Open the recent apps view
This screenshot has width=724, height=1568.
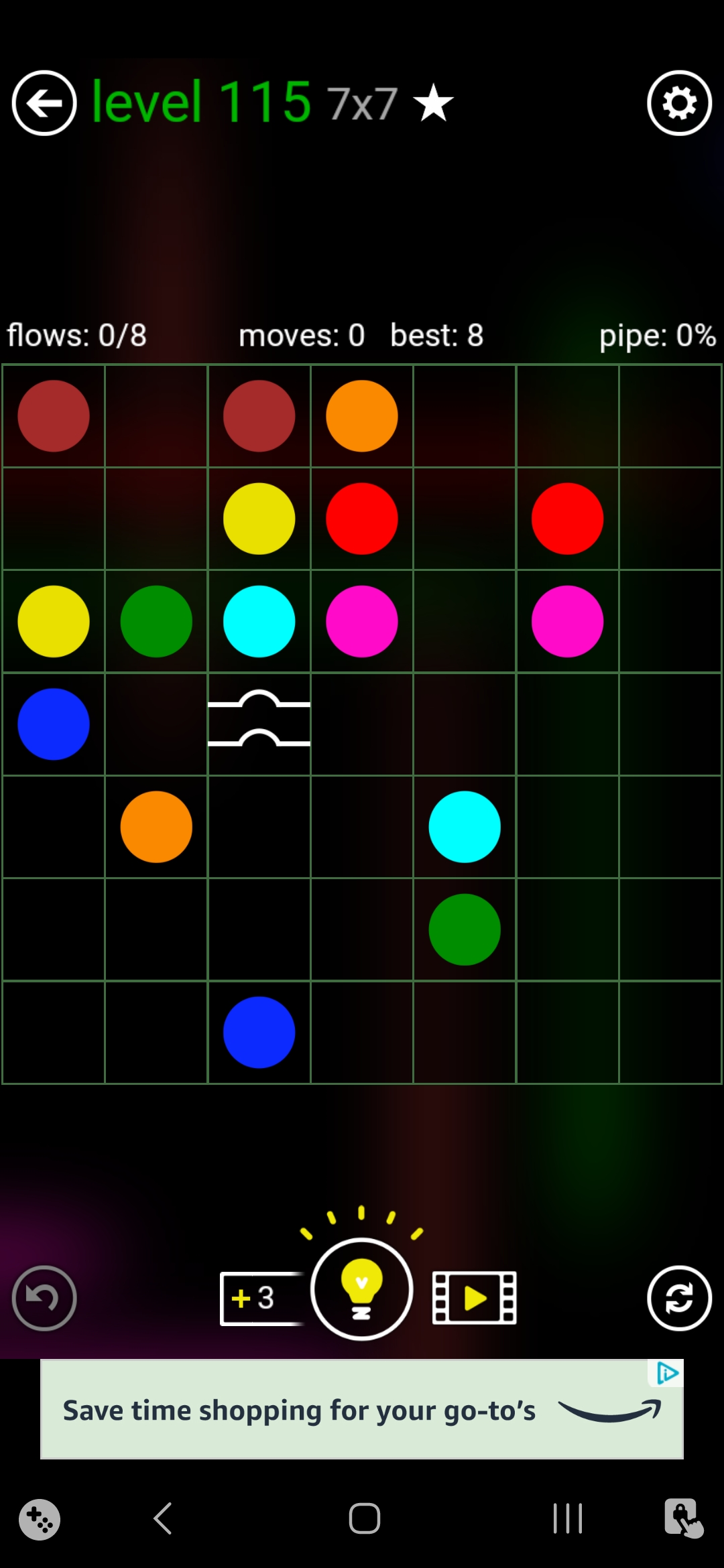tap(567, 1518)
